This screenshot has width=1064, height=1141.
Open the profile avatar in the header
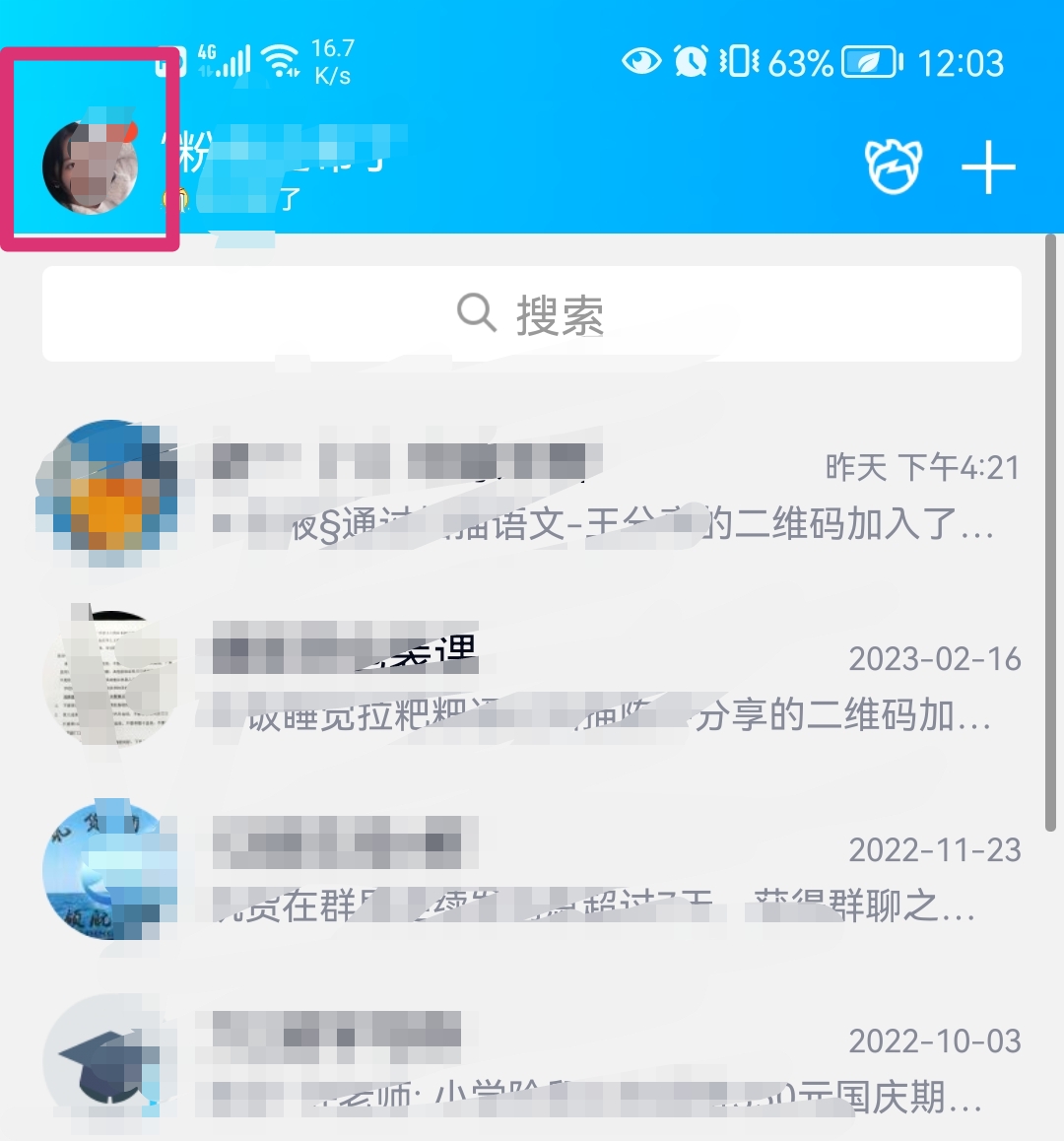pyautogui.click(x=91, y=166)
